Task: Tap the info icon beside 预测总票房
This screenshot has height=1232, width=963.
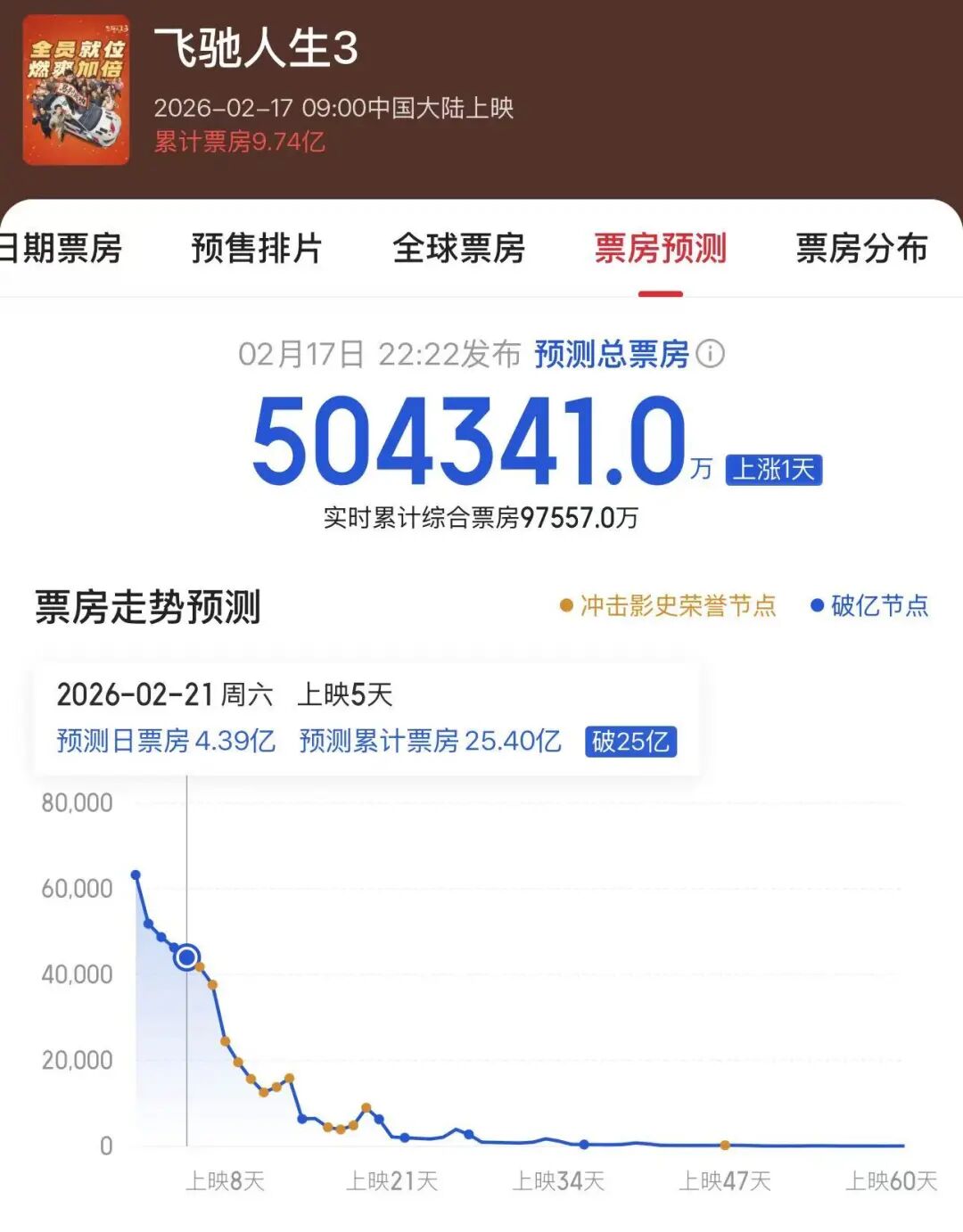Action: coord(711,354)
